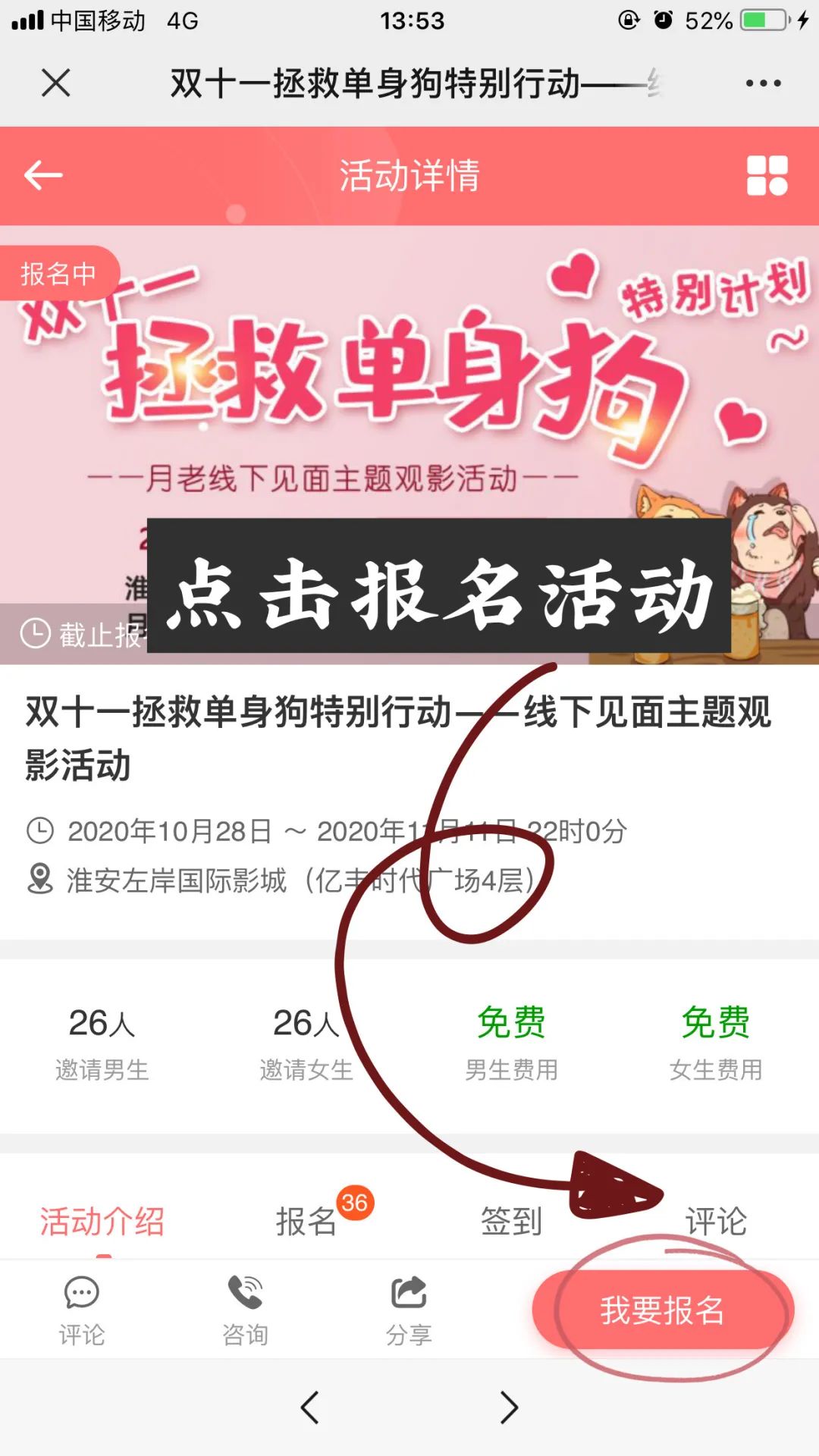This screenshot has height=1456, width=819.
Task: Navigate forward with the browser right arrow
Action: [509, 1407]
